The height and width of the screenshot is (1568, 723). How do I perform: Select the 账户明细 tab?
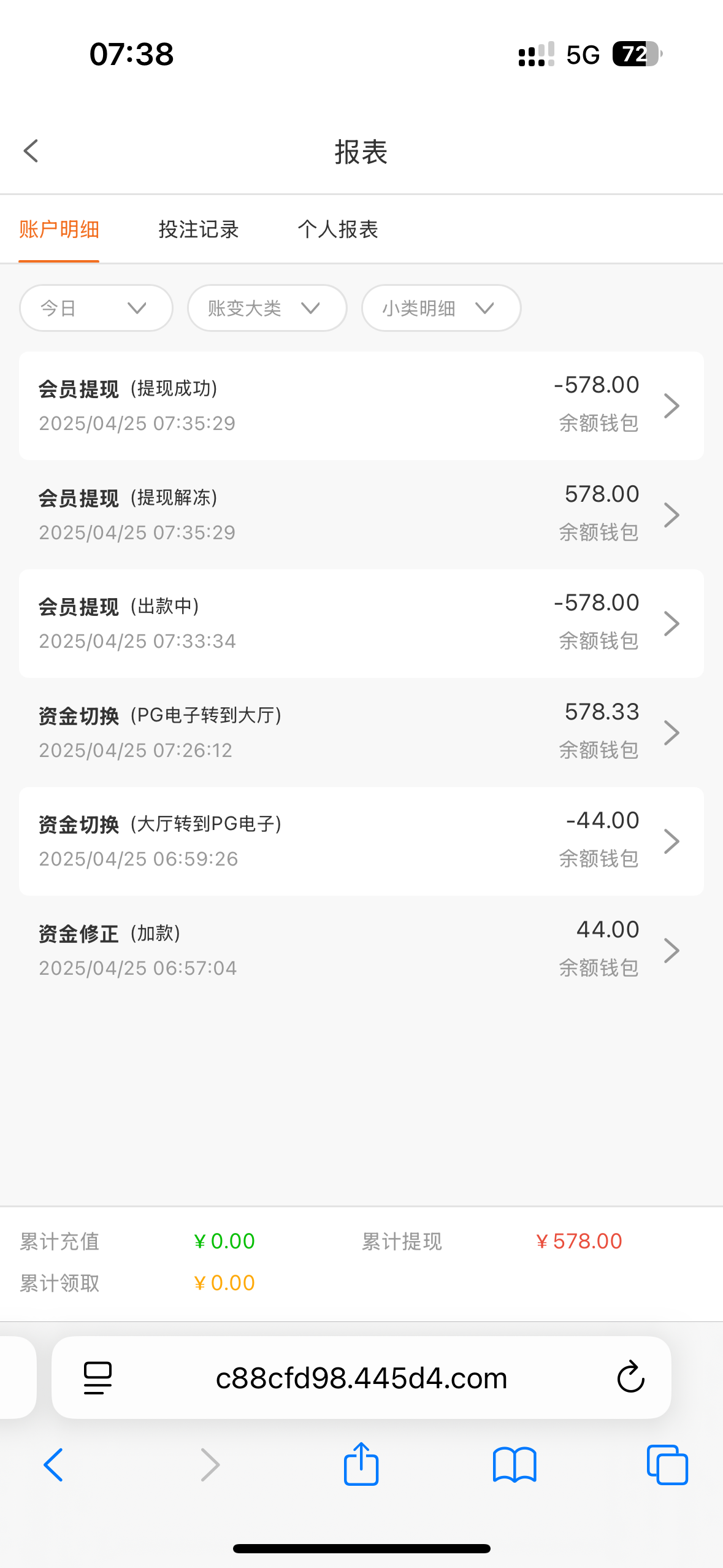(59, 229)
